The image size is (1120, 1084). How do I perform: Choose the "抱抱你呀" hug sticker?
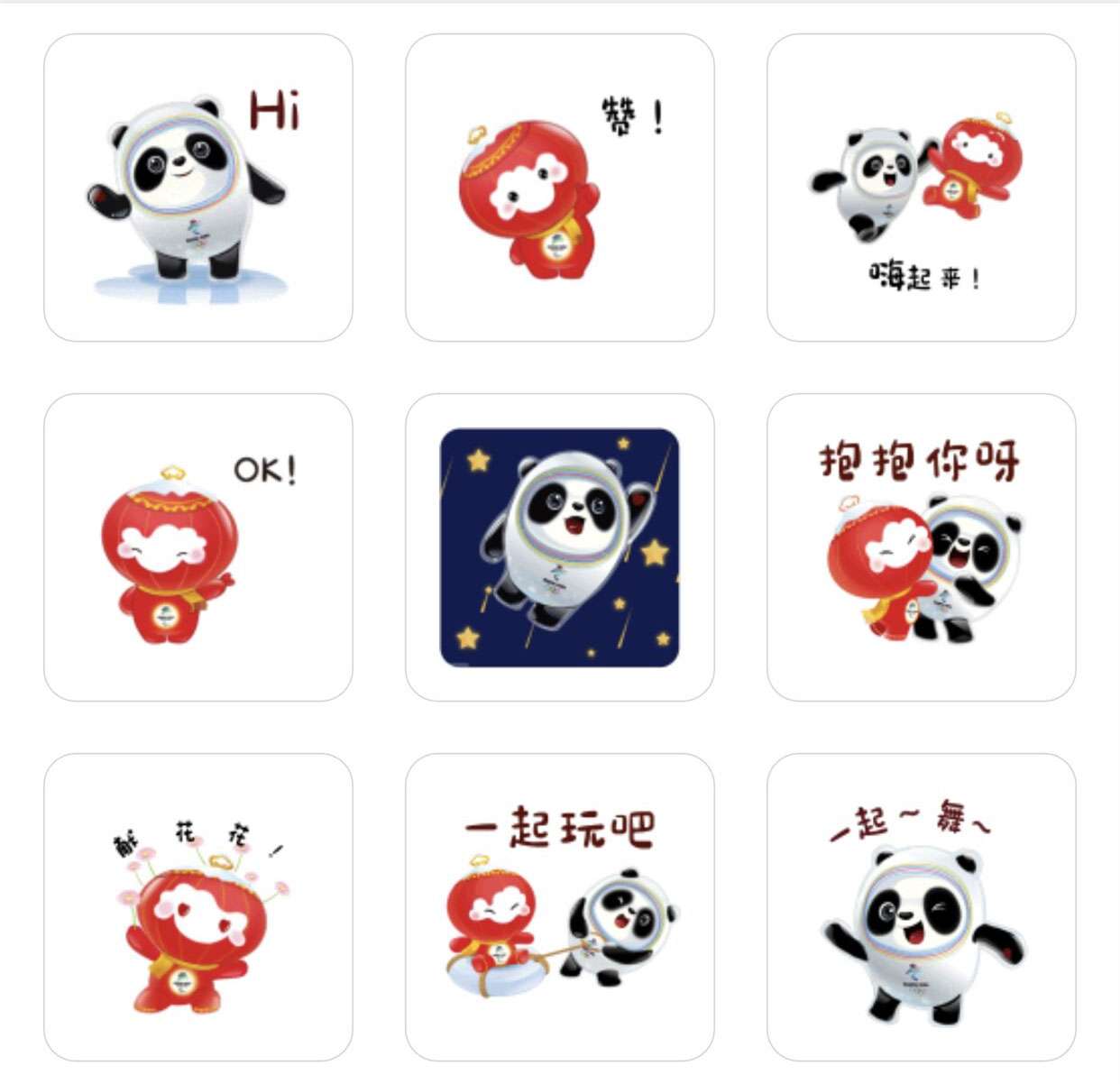pyautogui.click(x=921, y=547)
